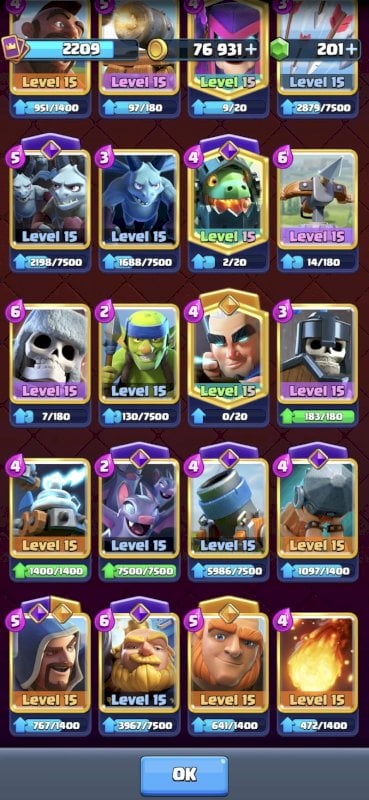Tap the plus next to gems count
Viewport: 369px width, 800px height.
coord(351,49)
